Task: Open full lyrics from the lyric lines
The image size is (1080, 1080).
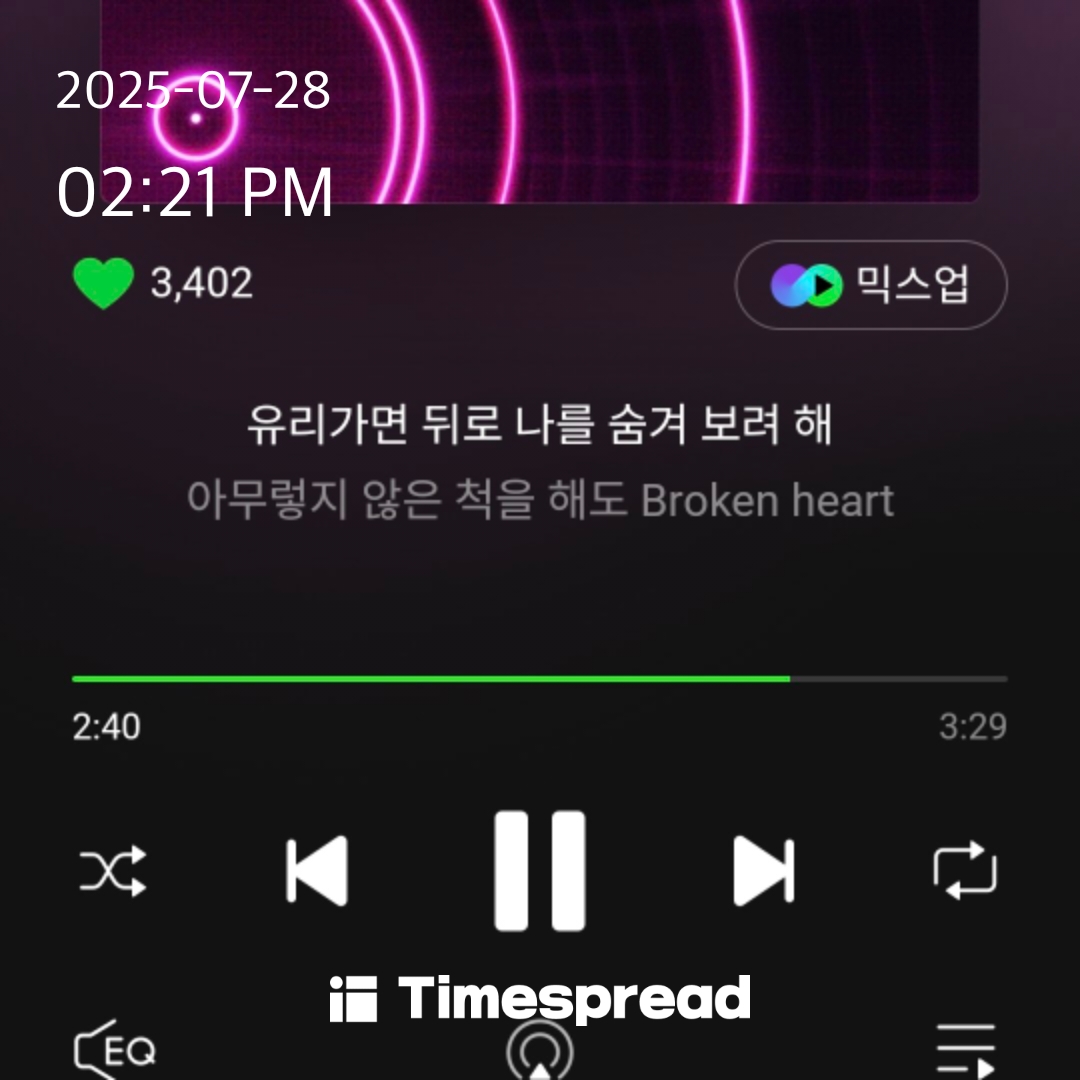Action: click(540, 461)
